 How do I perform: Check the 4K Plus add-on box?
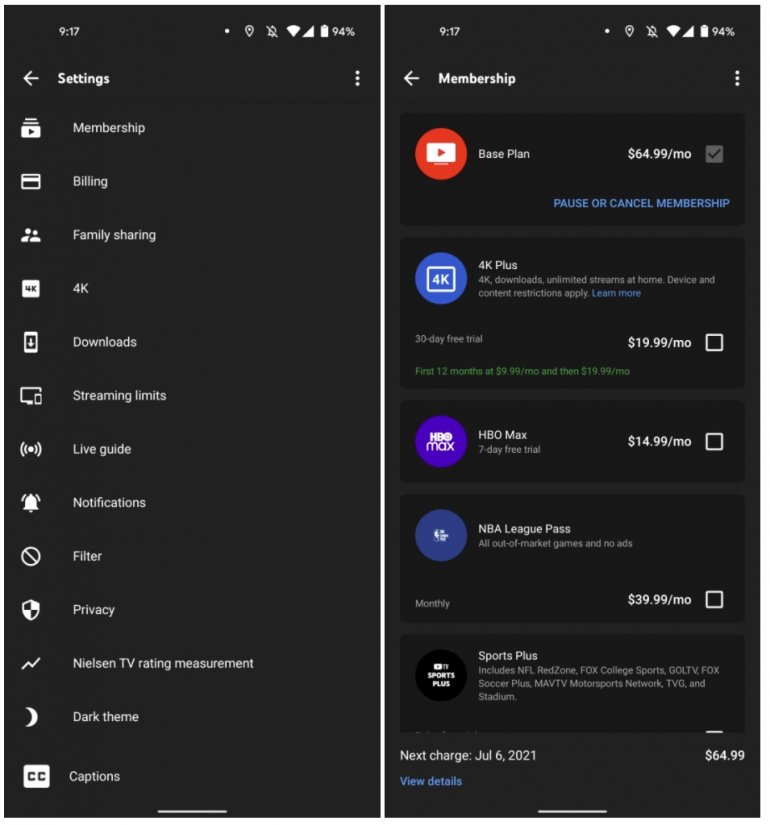(x=714, y=342)
